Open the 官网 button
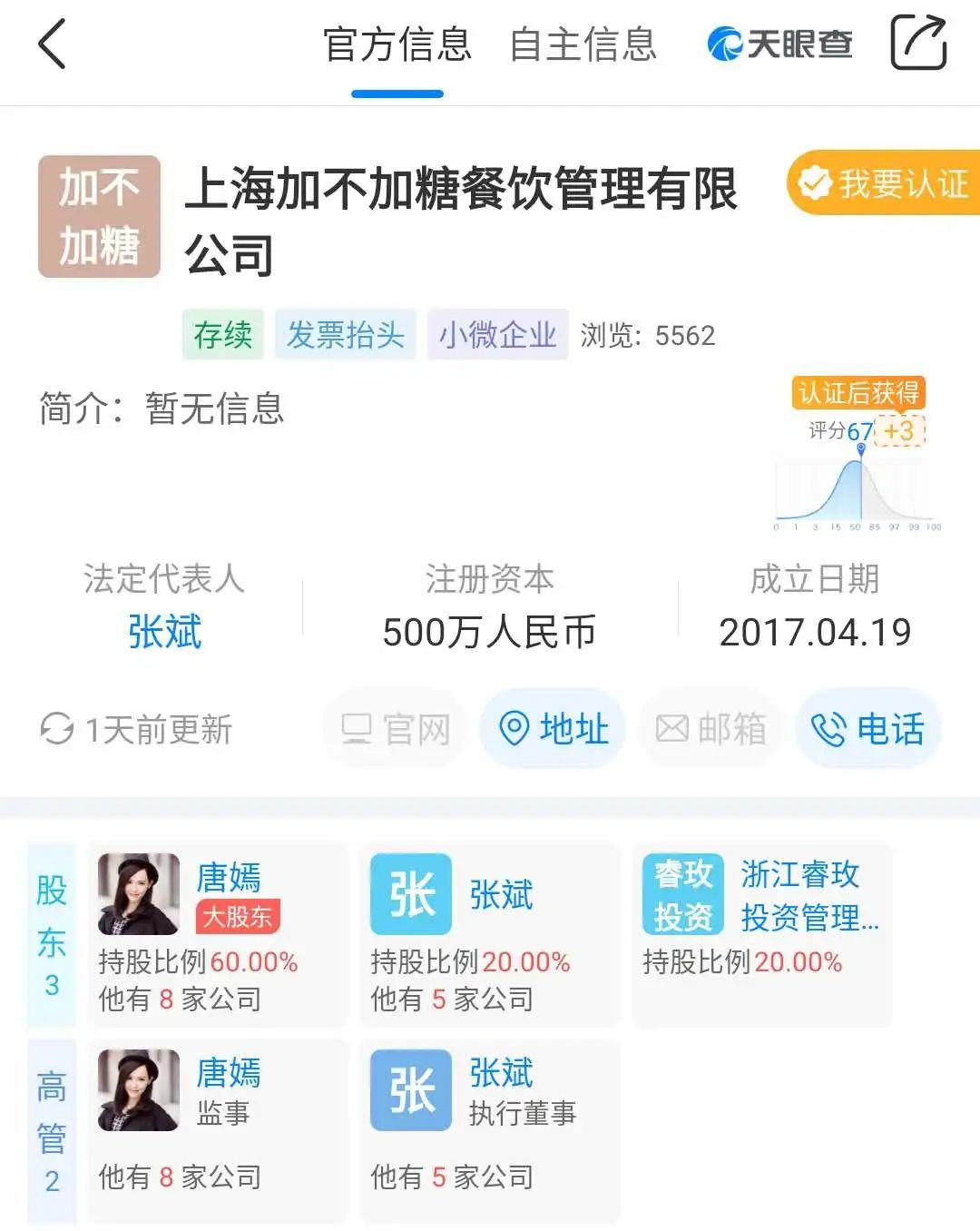980x1231 pixels. (395, 729)
